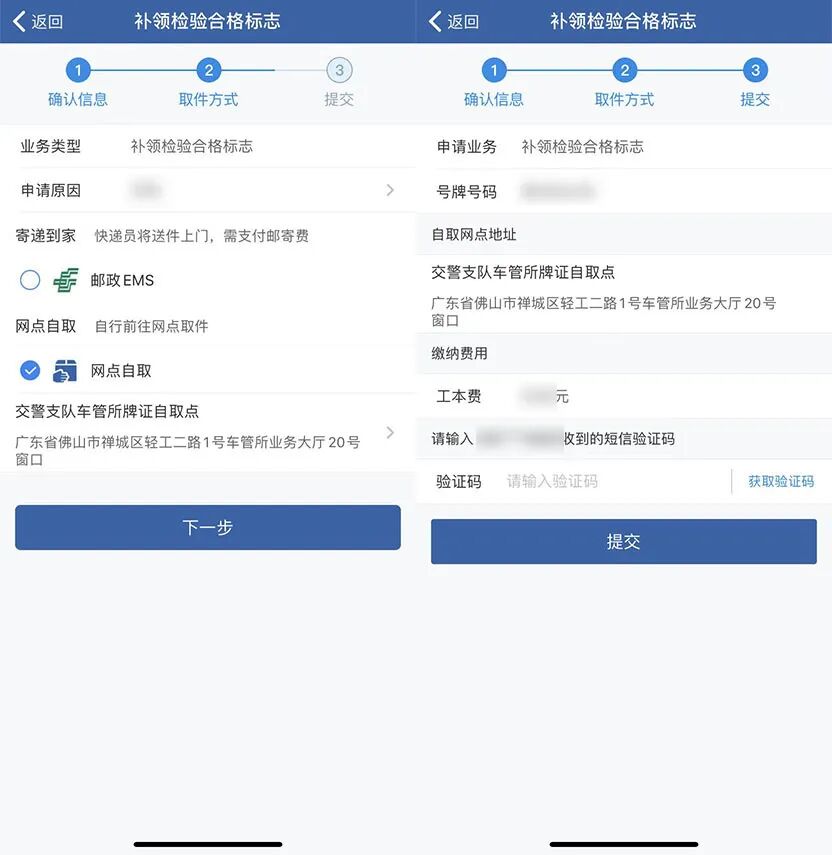Viewport: 832px width, 855px height.
Task: Select the 网点自取 pickup option
Action: pos(30,371)
